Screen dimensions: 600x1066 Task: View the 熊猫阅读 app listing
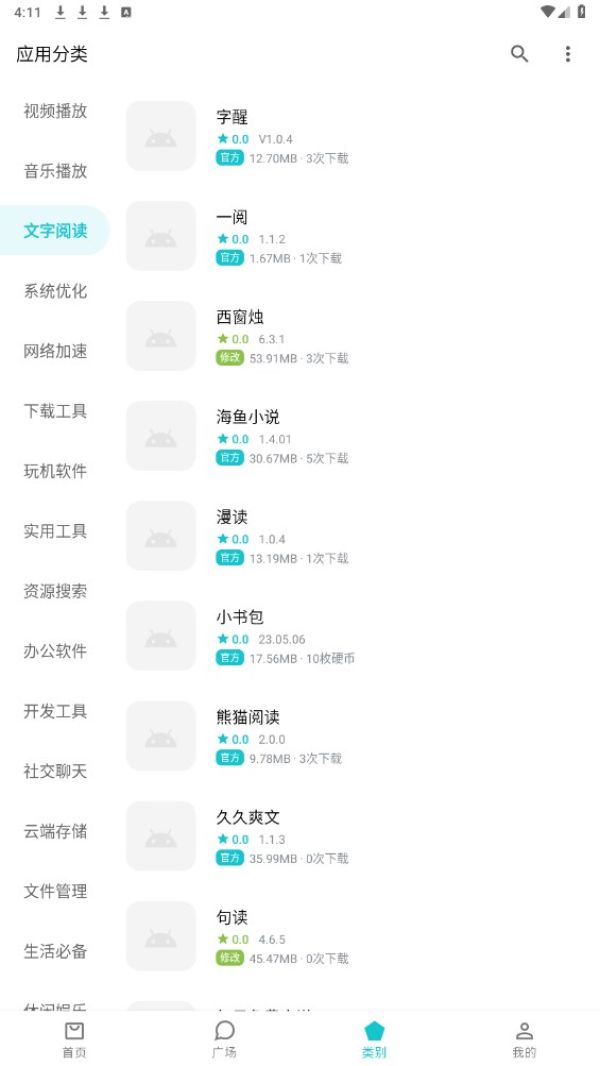[x=300, y=737]
